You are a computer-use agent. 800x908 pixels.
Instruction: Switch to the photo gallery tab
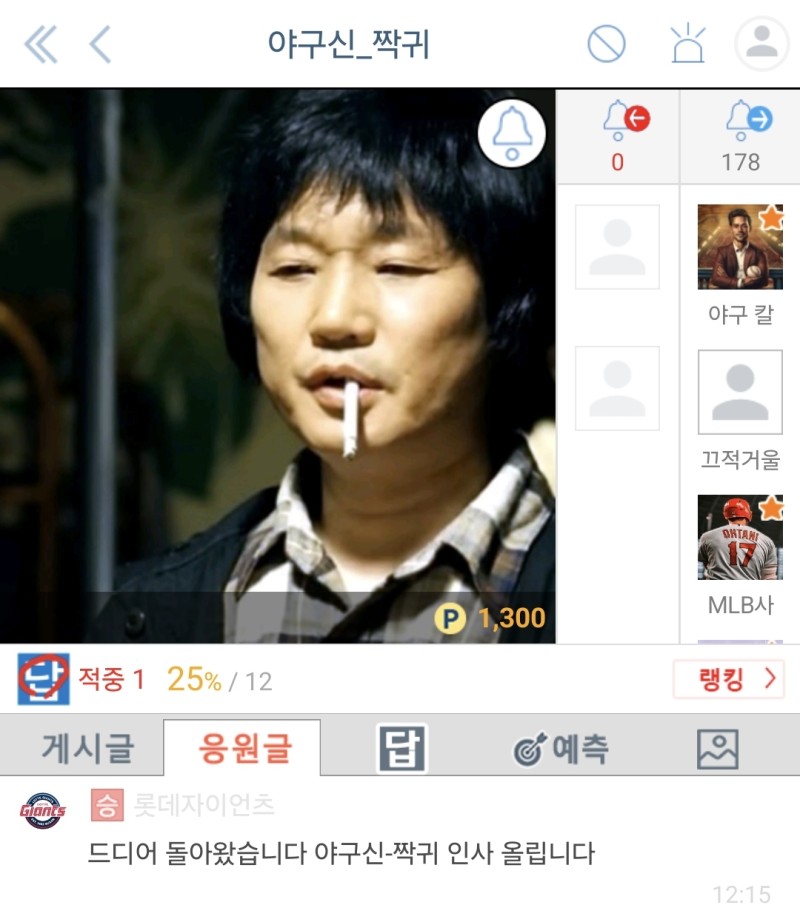point(718,748)
